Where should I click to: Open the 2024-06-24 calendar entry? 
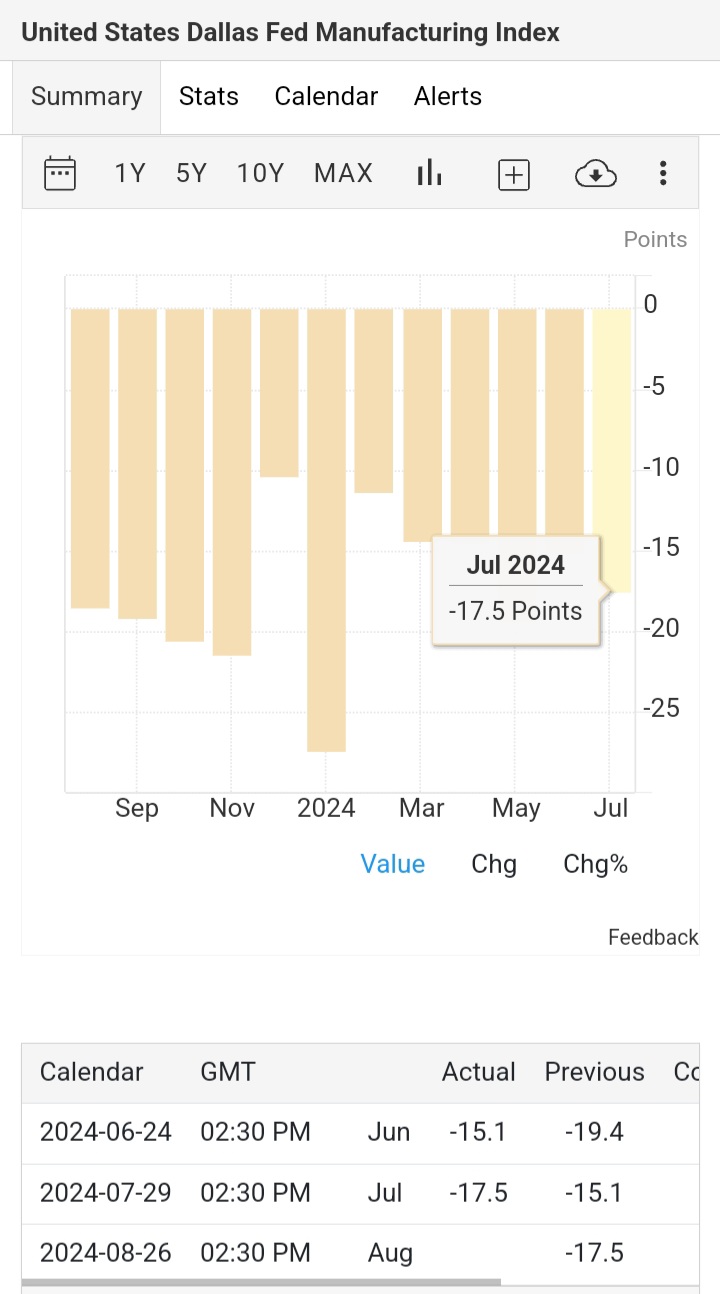click(105, 1132)
